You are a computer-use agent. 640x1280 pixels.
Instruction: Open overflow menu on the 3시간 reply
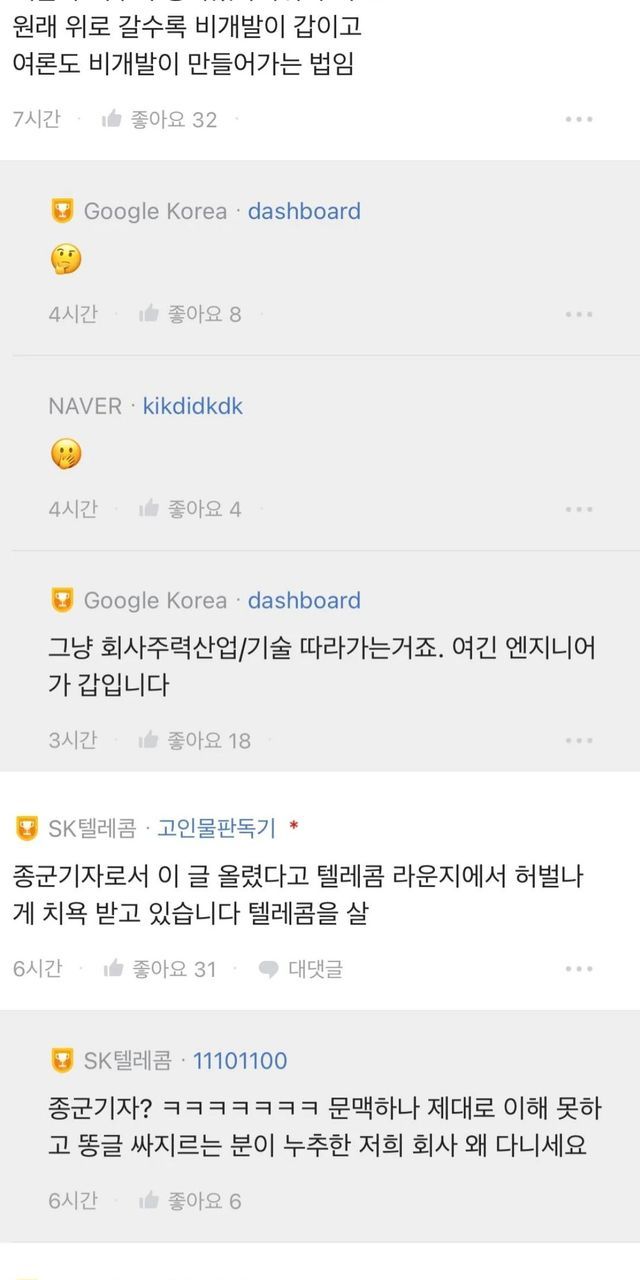click(x=579, y=740)
